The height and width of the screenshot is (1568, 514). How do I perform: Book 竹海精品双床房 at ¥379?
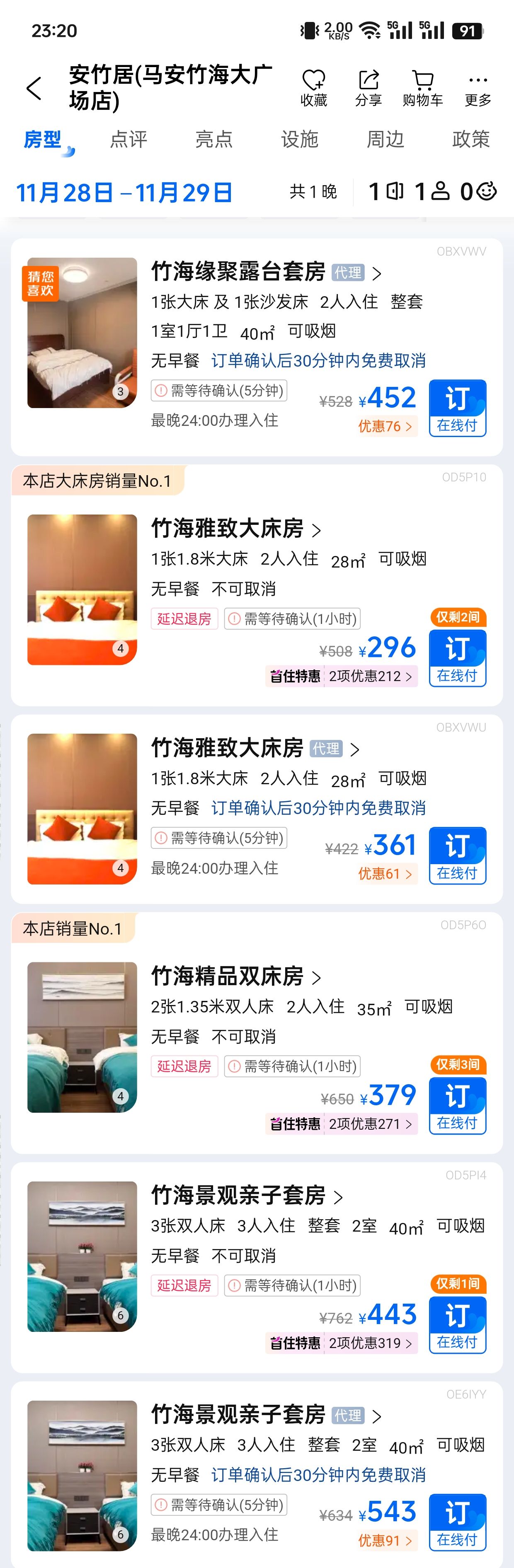pyautogui.click(x=457, y=1105)
